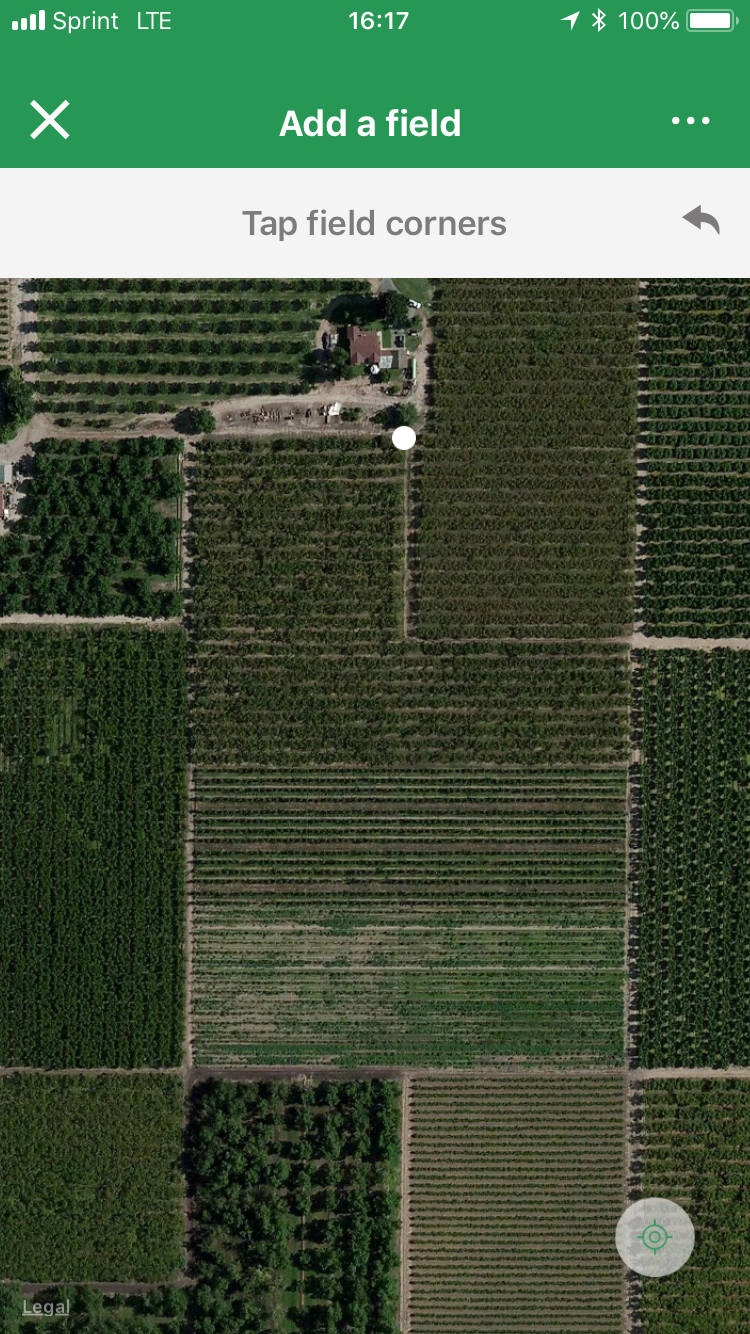Image resolution: width=750 pixels, height=1334 pixels.
Task: Close the Add a field screen
Action: (x=49, y=121)
